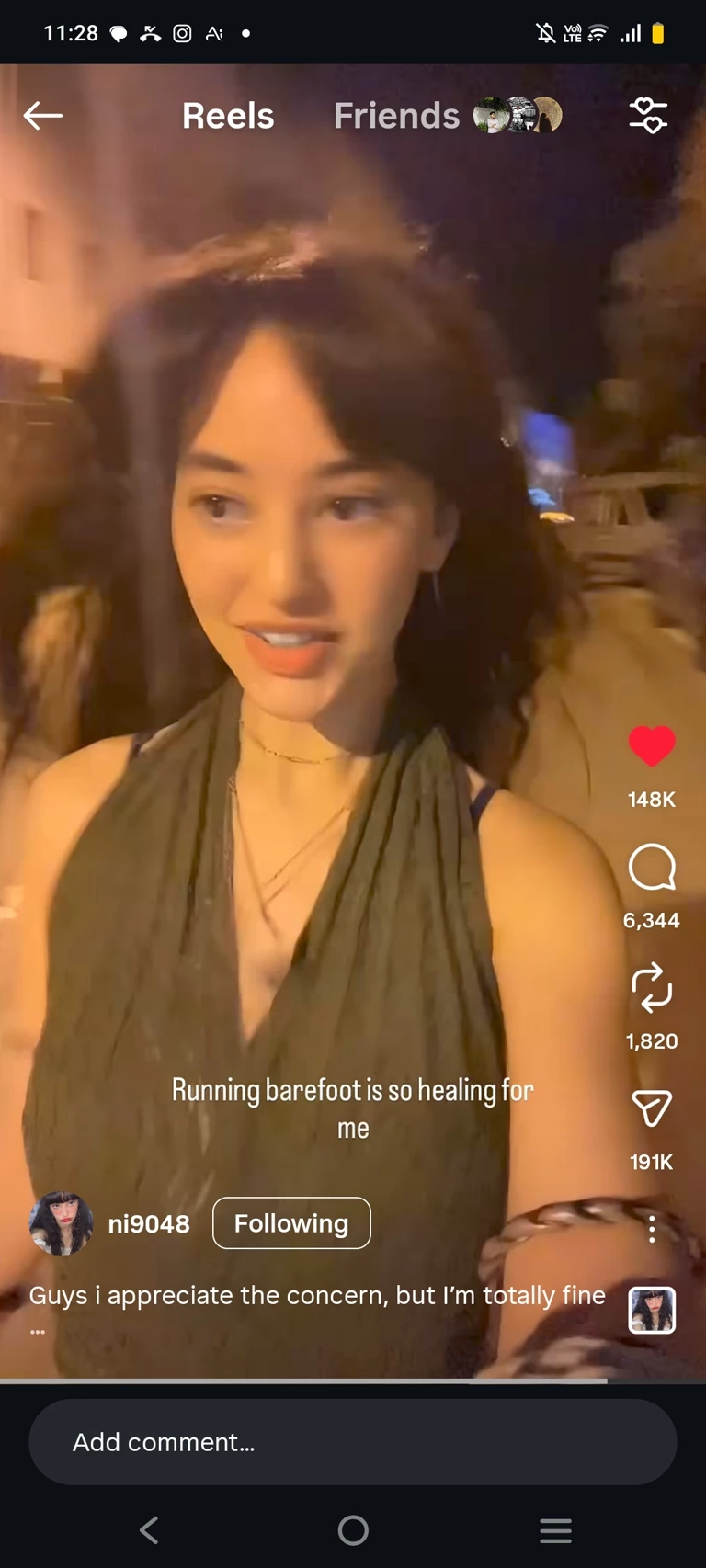Open the three-dot more options menu

coord(652,1229)
